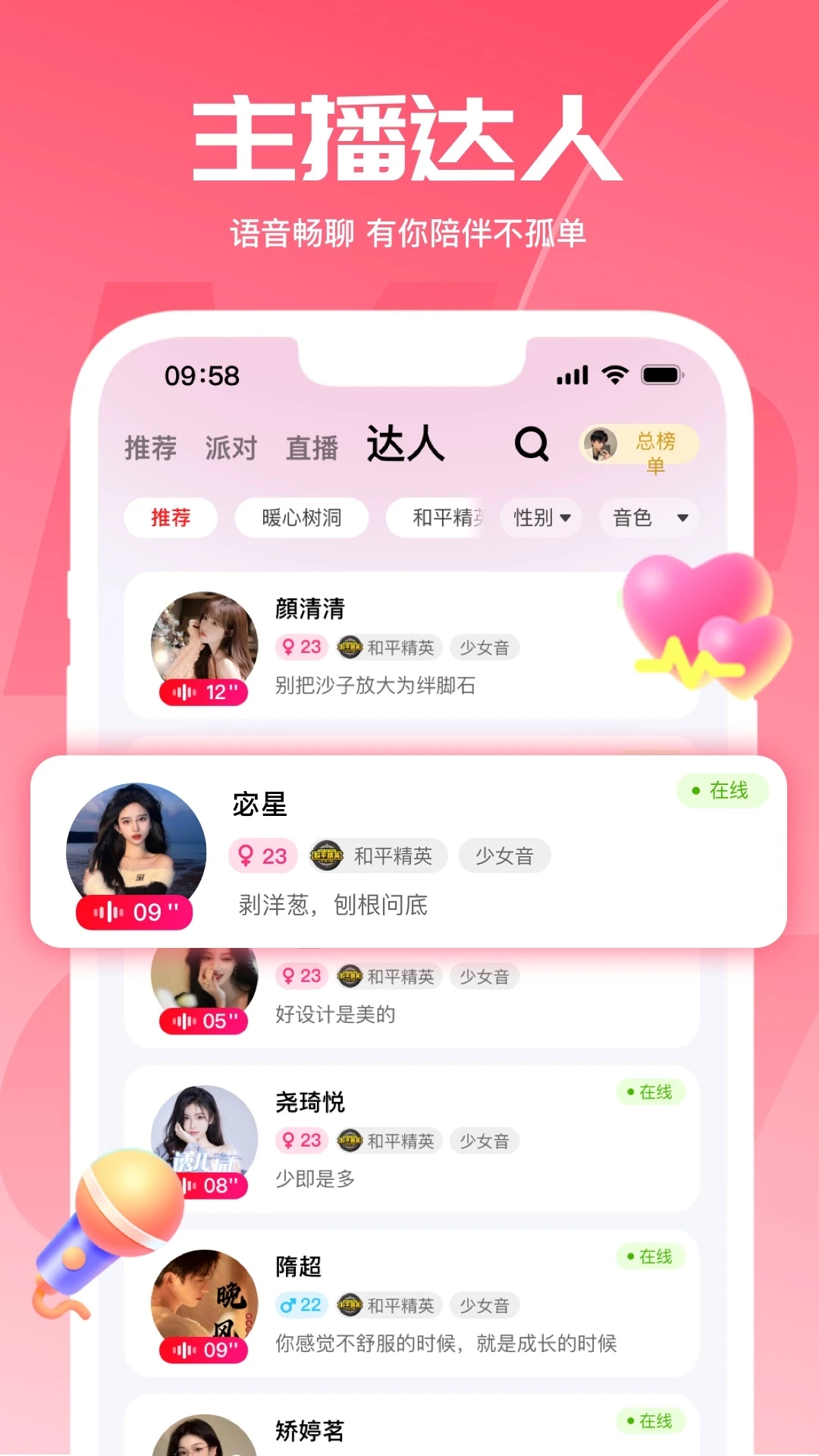
Task: Click the 少女音 voice tag on 宓星's card
Action: click(x=506, y=855)
